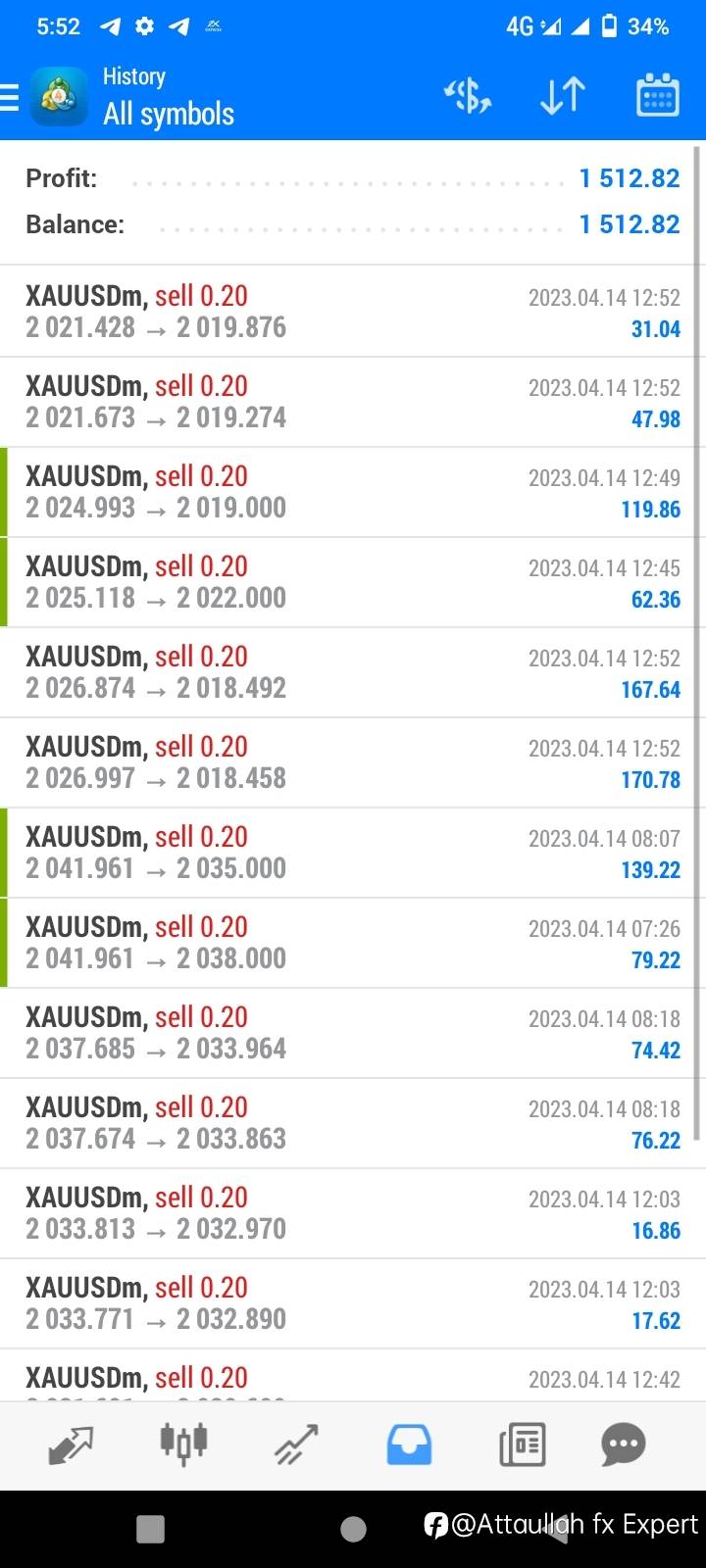The width and height of the screenshot is (706, 1568).
Task: Open the hamburger menu drawer
Action: 9,98
